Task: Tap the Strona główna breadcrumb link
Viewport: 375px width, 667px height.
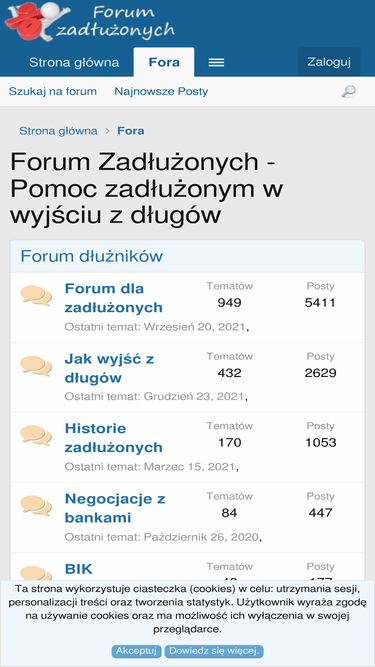Action: tap(58, 131)
